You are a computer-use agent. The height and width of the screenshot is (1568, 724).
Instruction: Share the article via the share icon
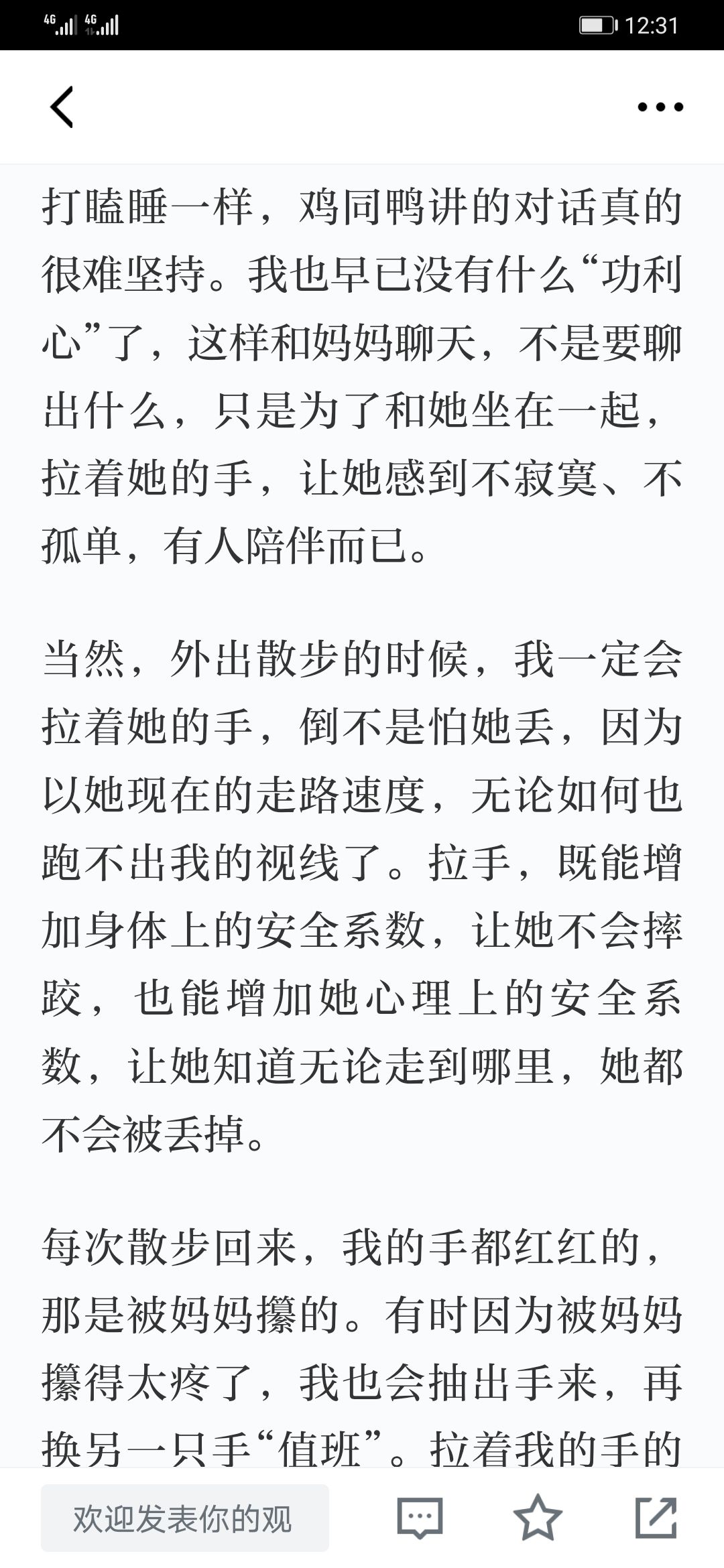coord(656,1518)
